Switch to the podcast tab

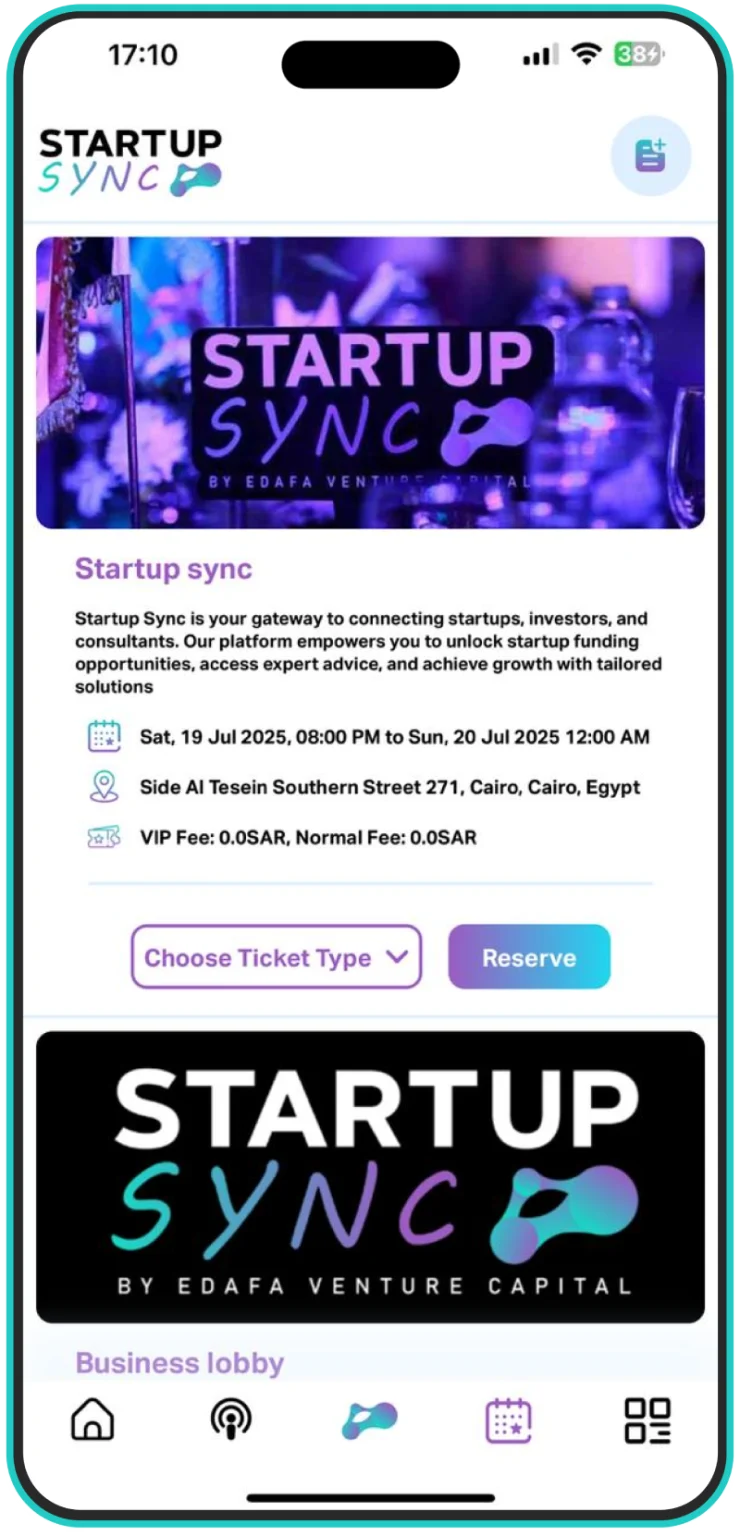coord(231,1420)
